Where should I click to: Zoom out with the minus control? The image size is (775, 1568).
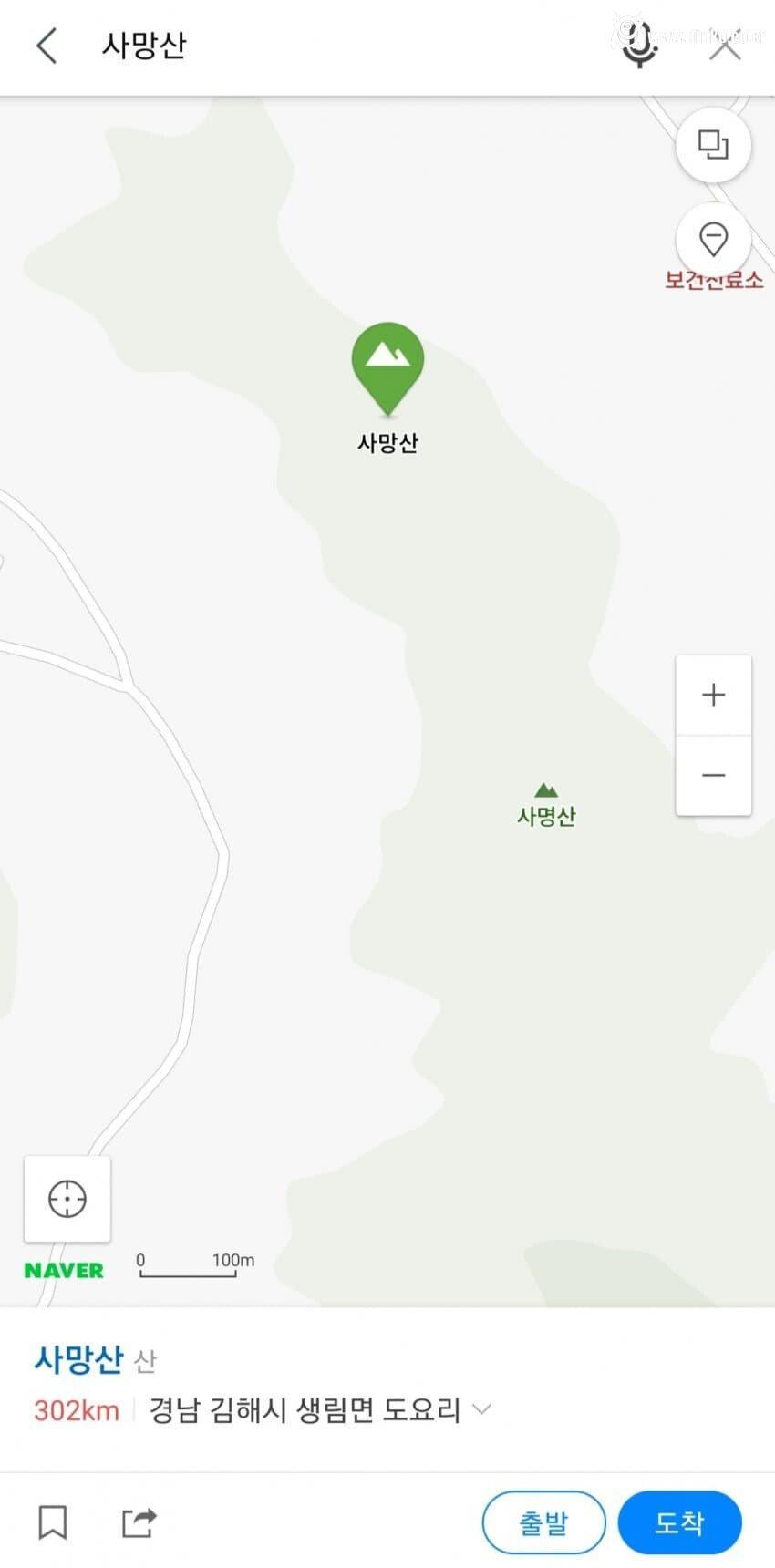coord(713,774)
